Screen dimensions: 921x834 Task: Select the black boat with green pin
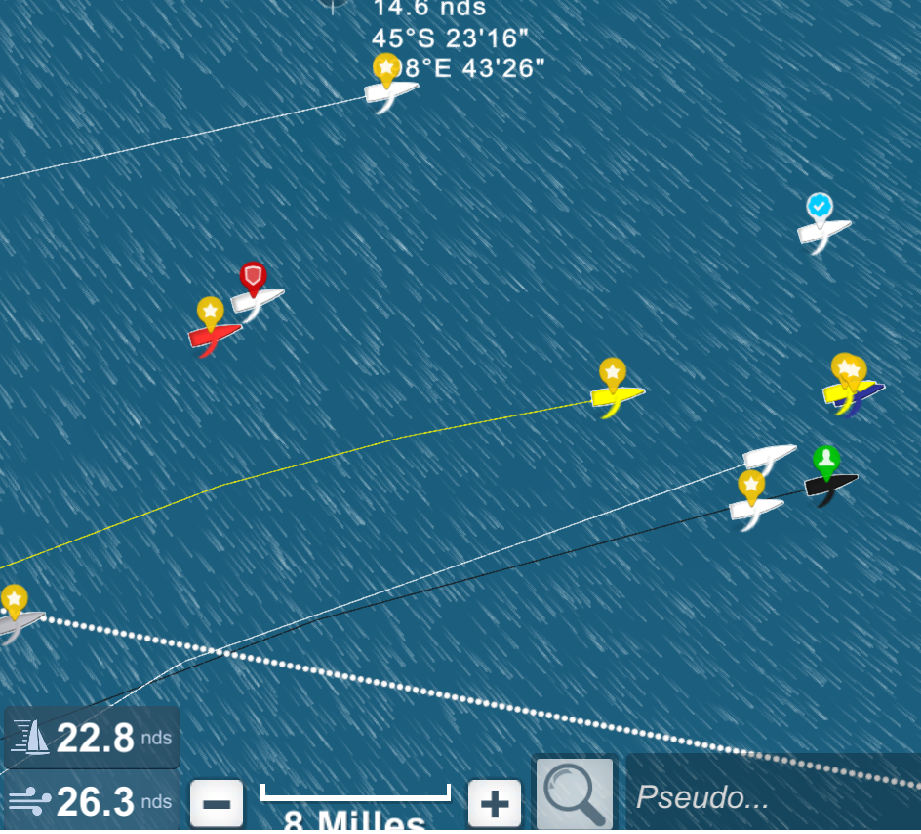(x=830, y=484)
